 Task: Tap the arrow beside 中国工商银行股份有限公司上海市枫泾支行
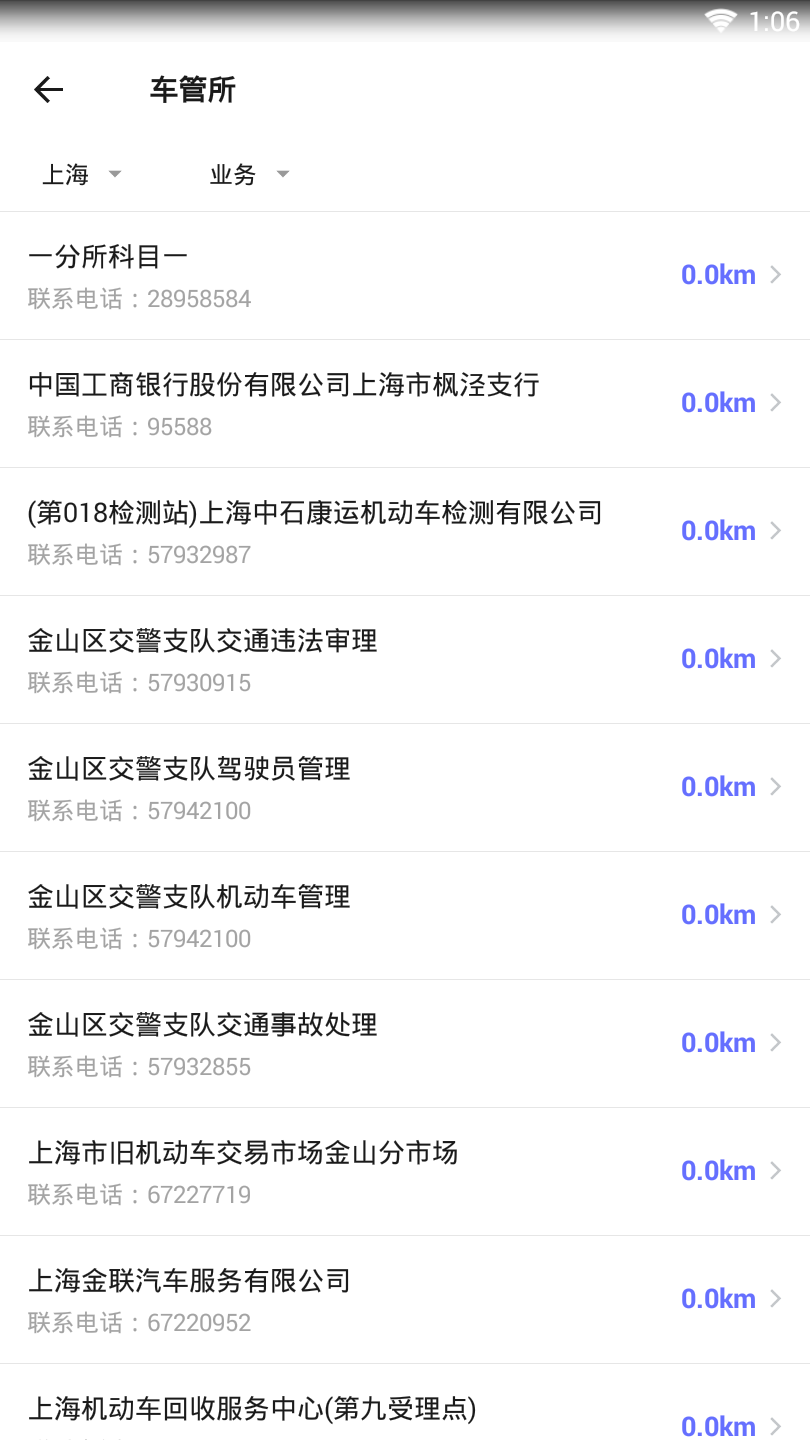(x=777, y=402)
